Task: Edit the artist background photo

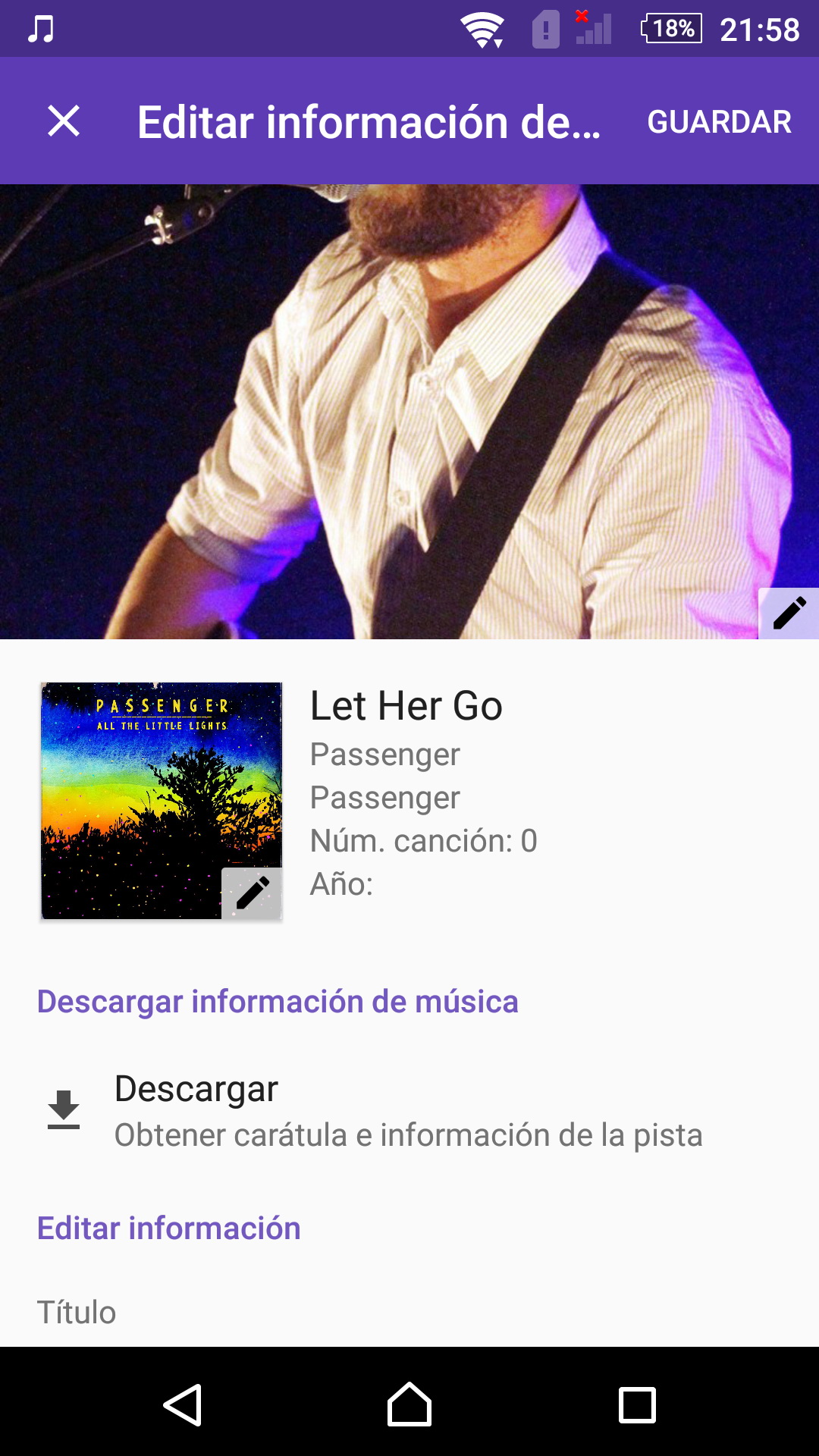Action: pyautogui.click(x=789, y=613)
